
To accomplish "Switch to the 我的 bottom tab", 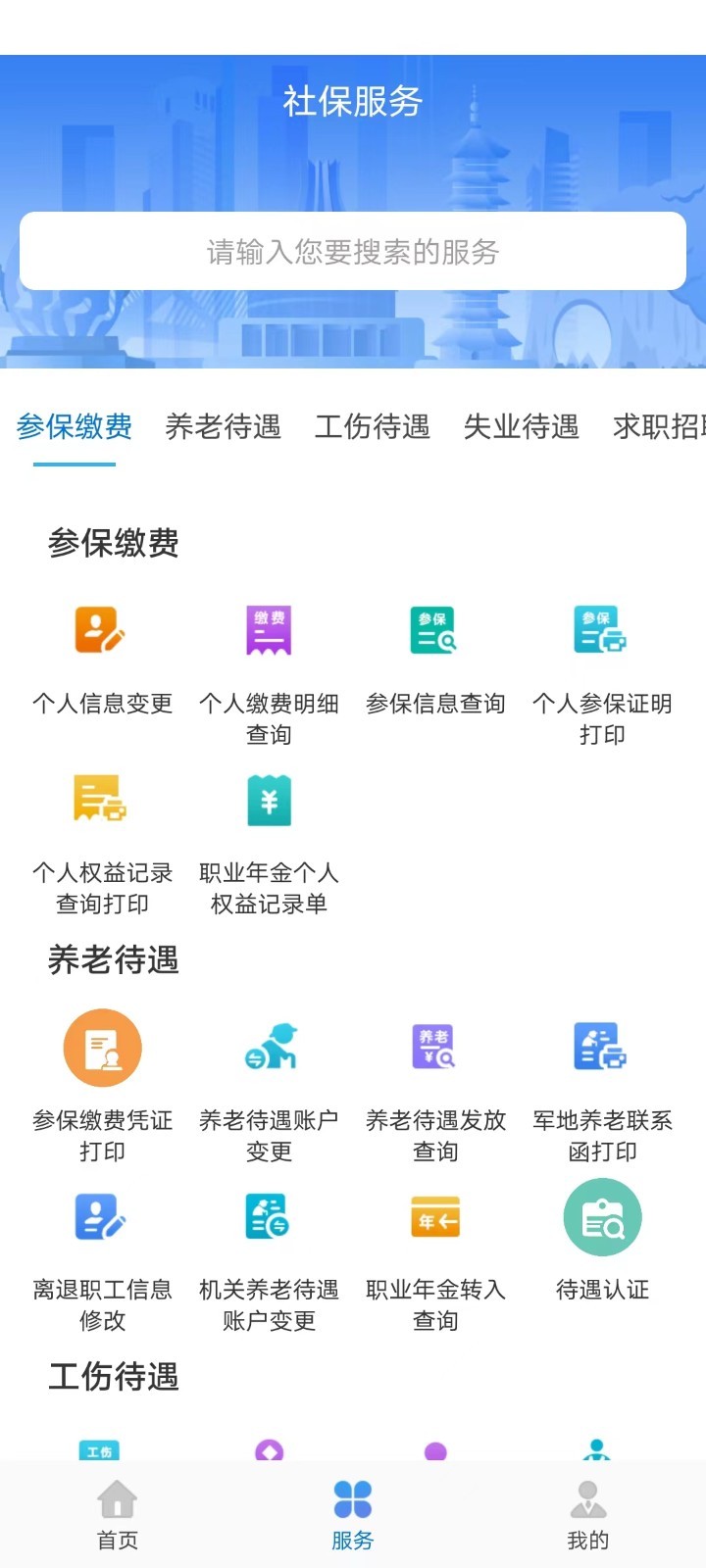I will (x=587, y=1515).
